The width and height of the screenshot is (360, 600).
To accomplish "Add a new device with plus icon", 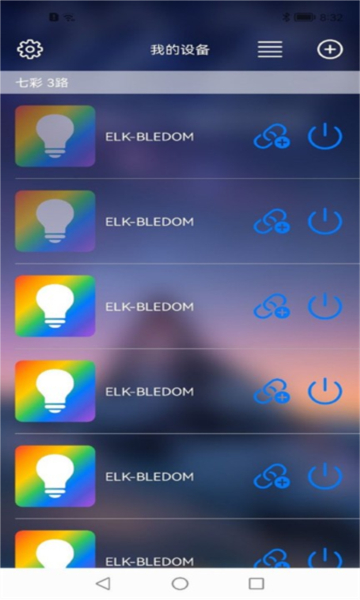I will (x=330, y=49).
